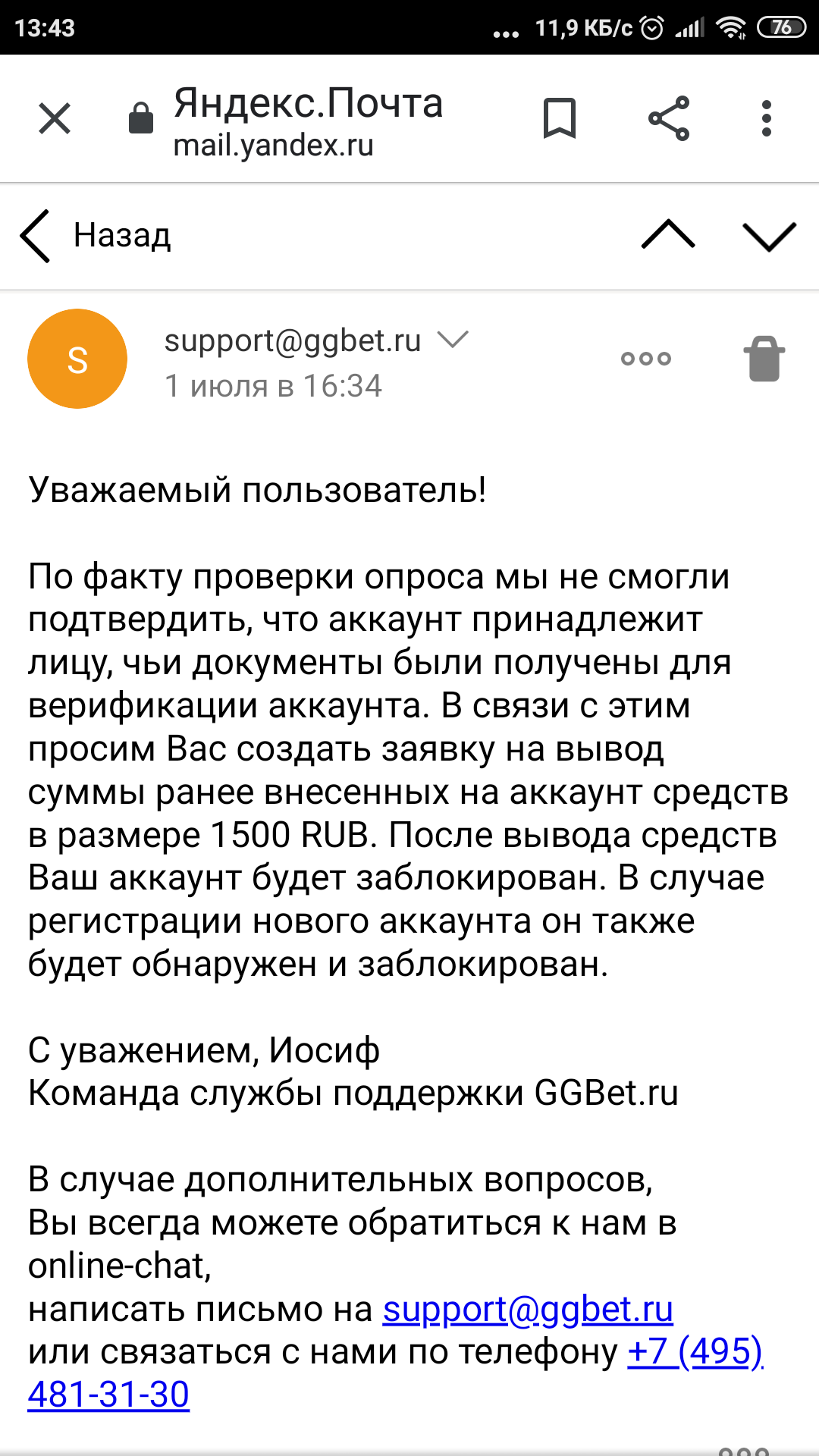819x1456 pixels.
Task: Share this page
Action: (669, 118)
